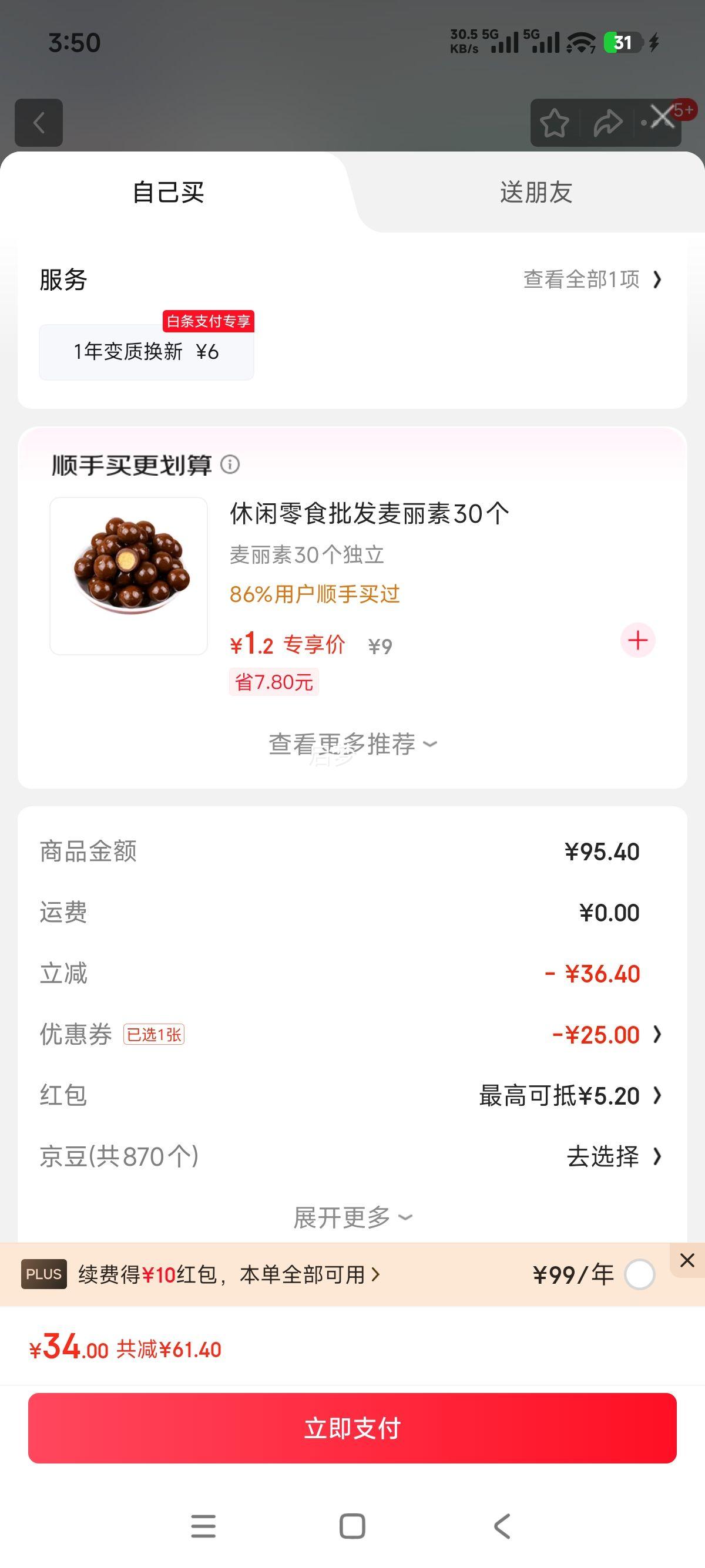Expand 查看更多推荐 to see more recommendations
705x1568 pixels.
(x=352, y=744)
